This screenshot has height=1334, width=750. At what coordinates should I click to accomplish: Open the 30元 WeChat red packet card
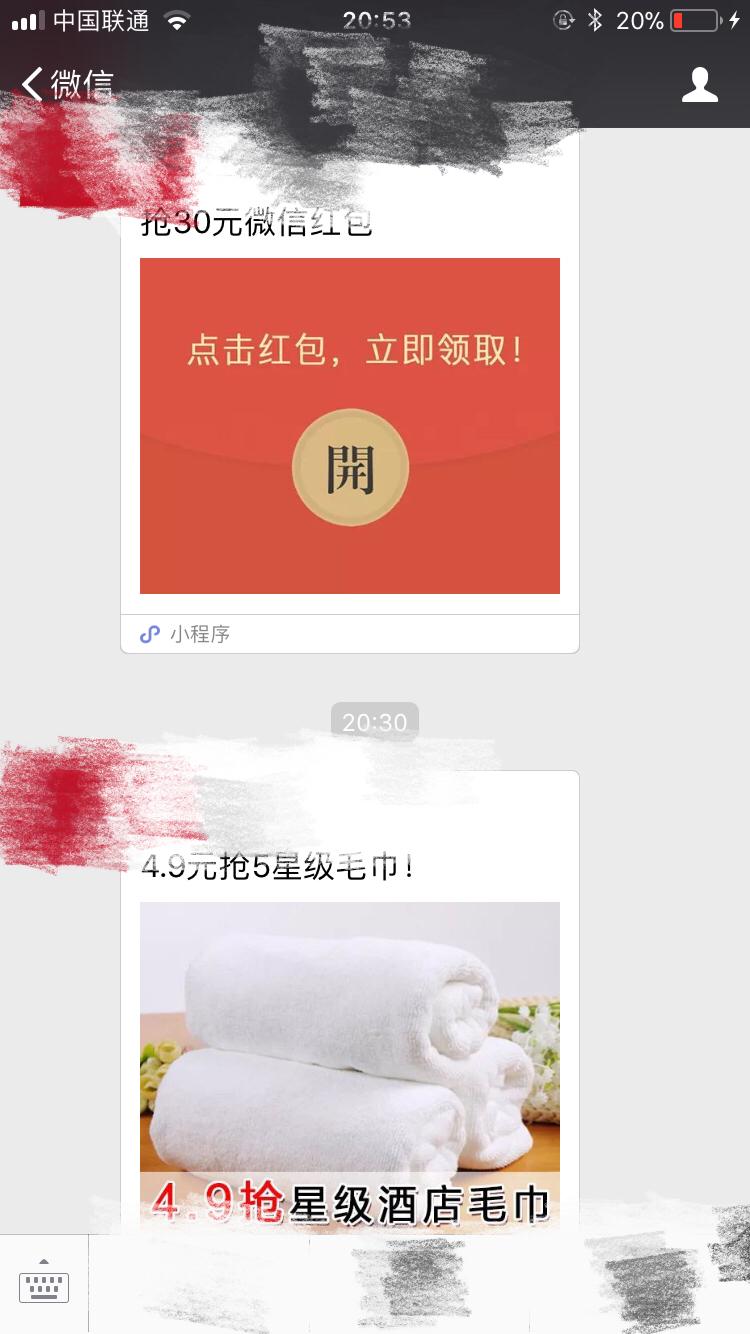[349, 425]
